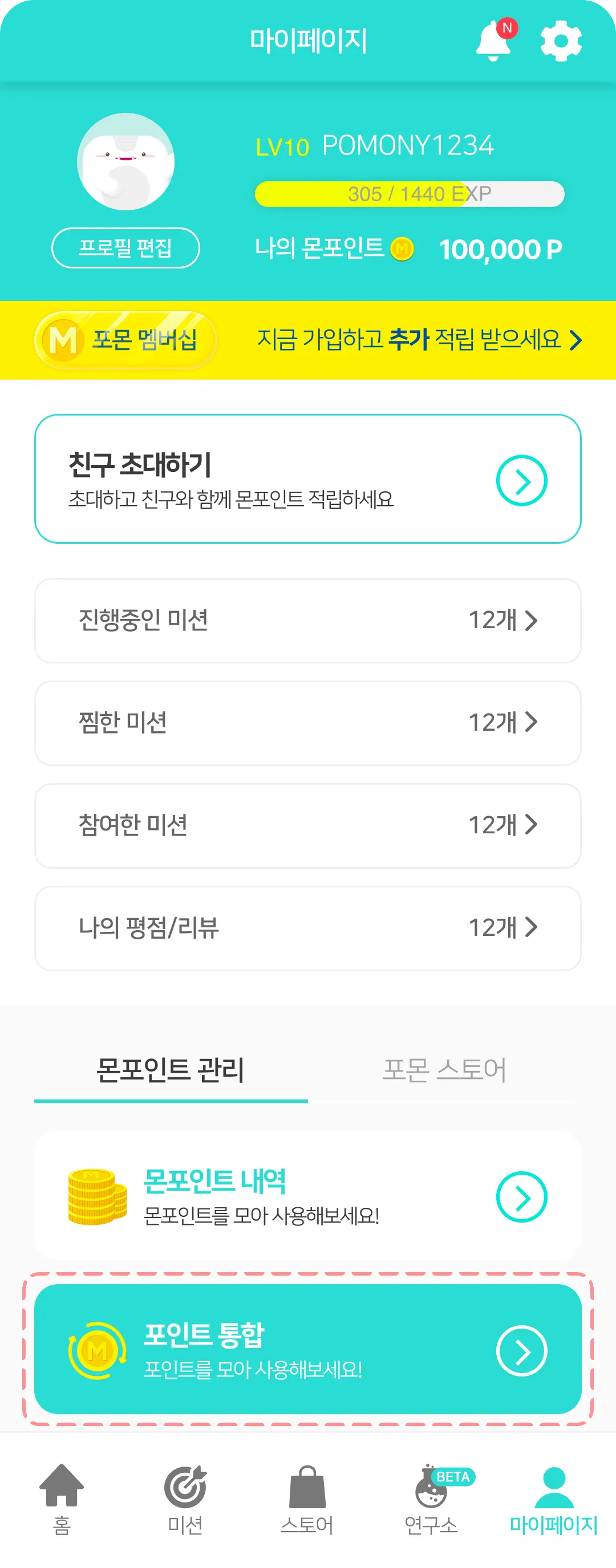Open the 스토어 tab
The height and width of the screenshot is (1568, 616).
tap(307, 1498)
